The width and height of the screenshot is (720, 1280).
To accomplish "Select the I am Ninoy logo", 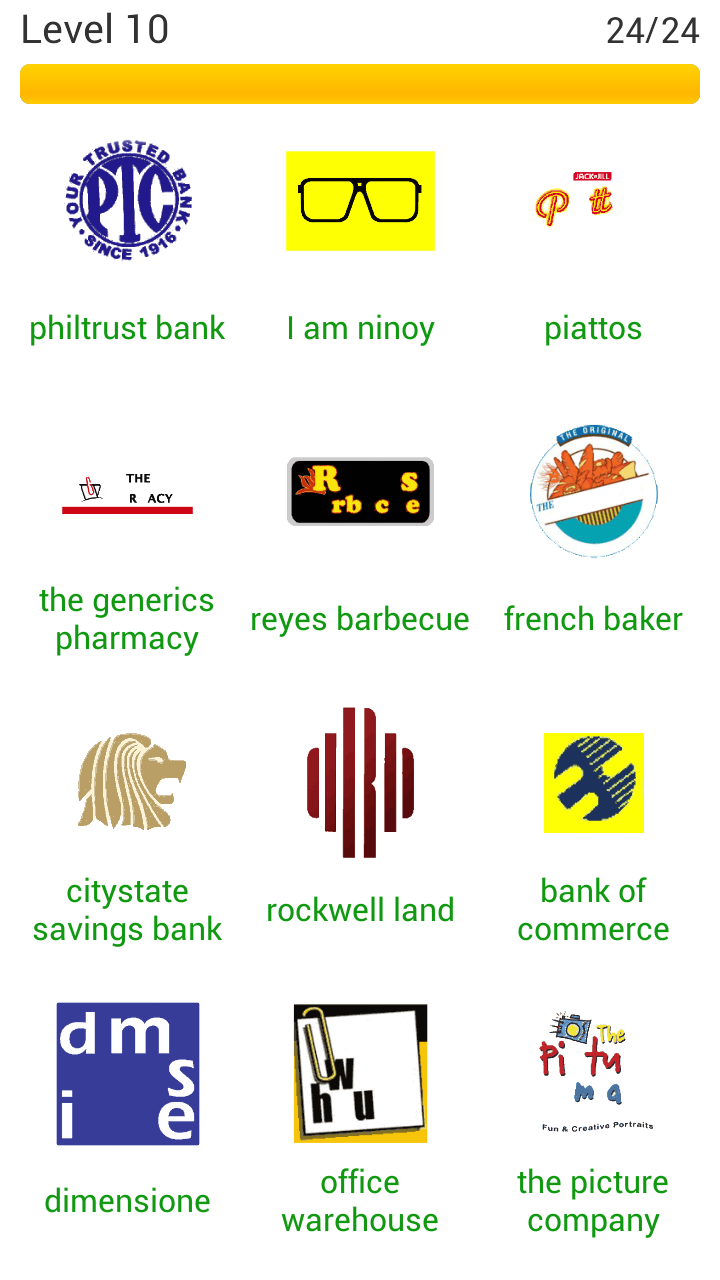I will [x=360, y=201].
